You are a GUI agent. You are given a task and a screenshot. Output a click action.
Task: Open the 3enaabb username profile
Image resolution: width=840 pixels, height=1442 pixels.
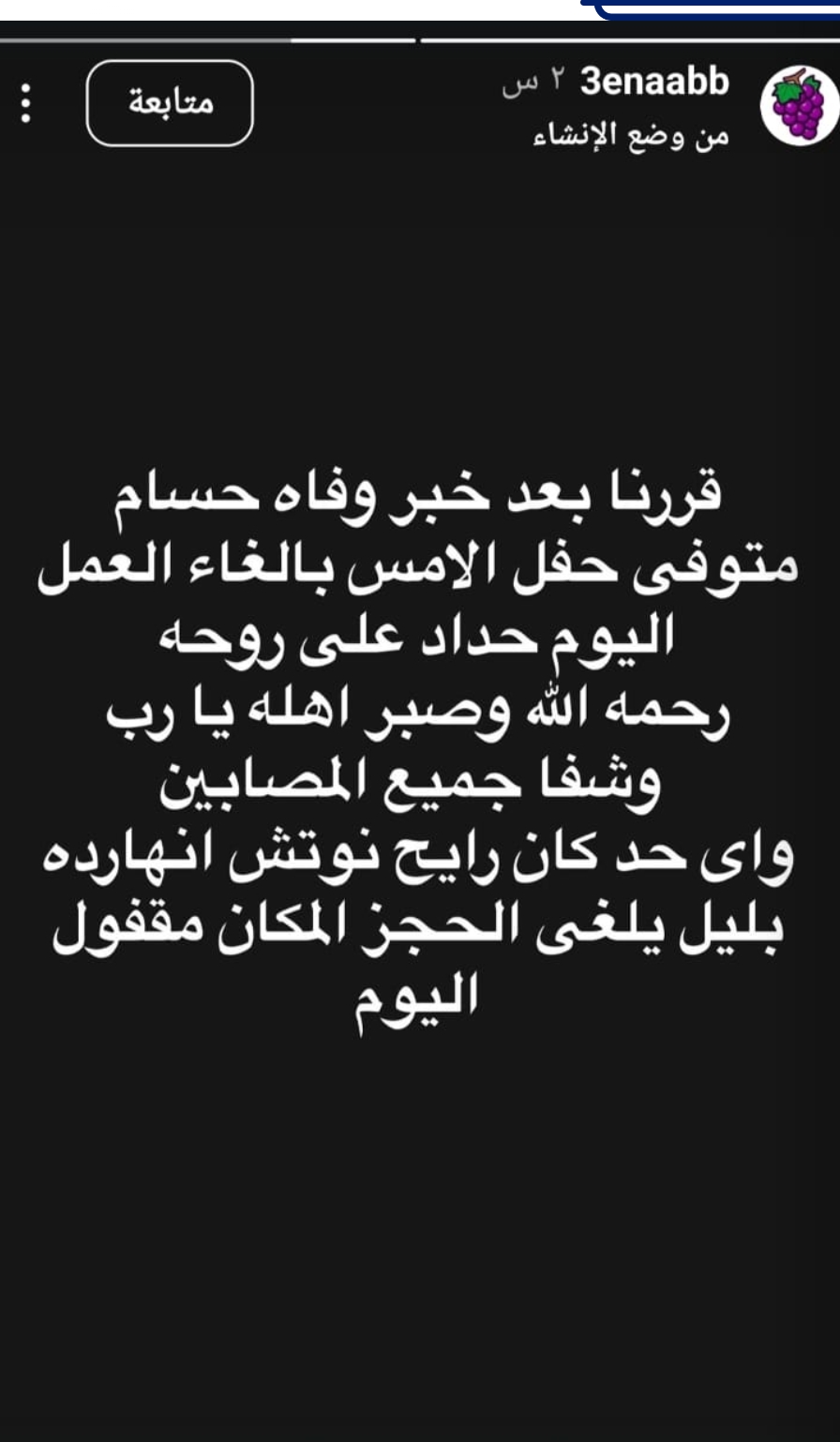point(654,83)
